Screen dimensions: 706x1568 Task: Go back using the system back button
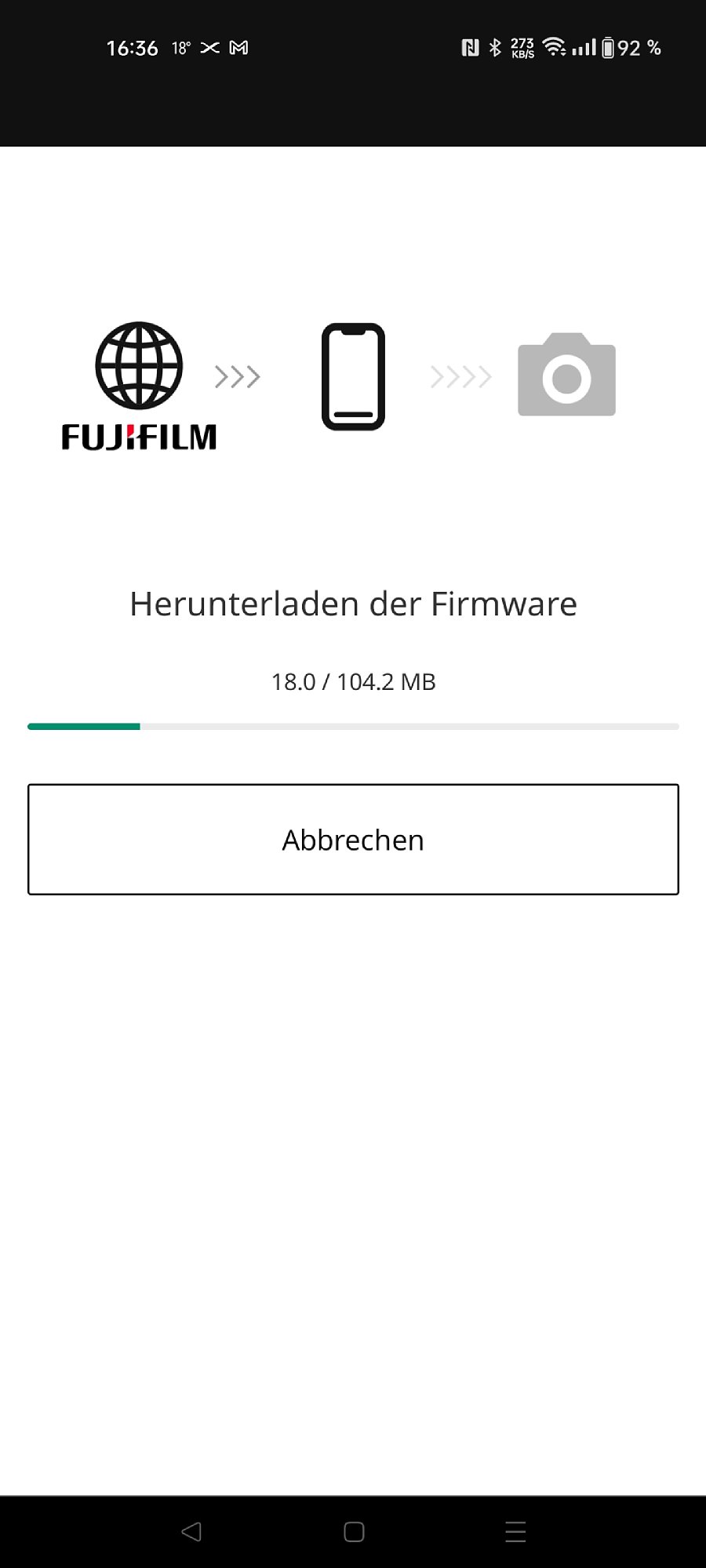click(x=191, y=1531)
